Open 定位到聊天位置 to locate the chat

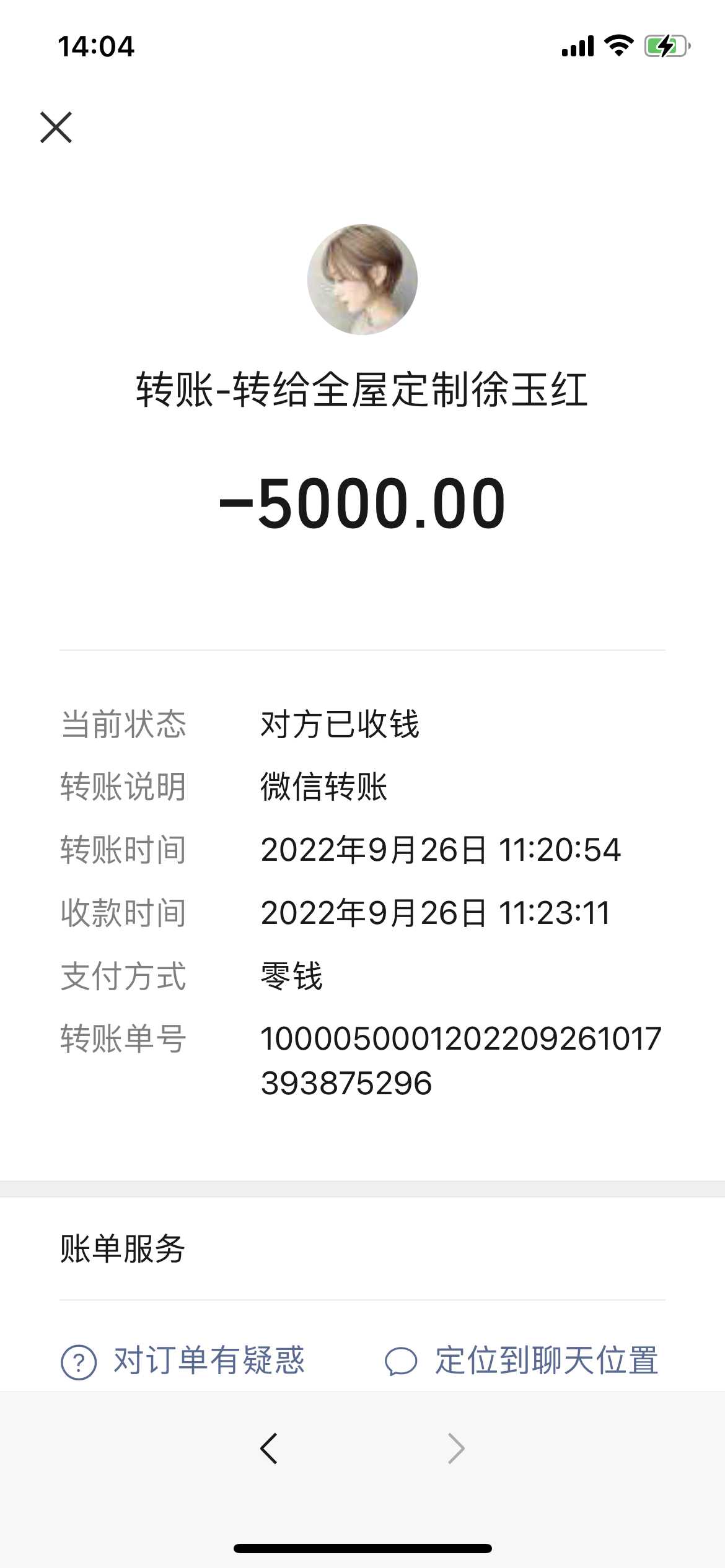[x=522, y=1362]
